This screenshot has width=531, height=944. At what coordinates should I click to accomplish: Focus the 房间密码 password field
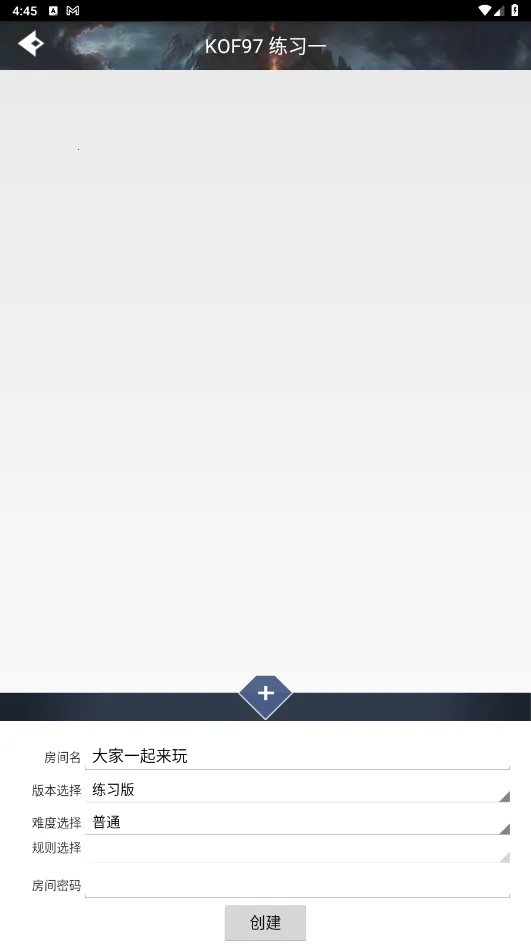pyautogui.click(x=297, y=884)
